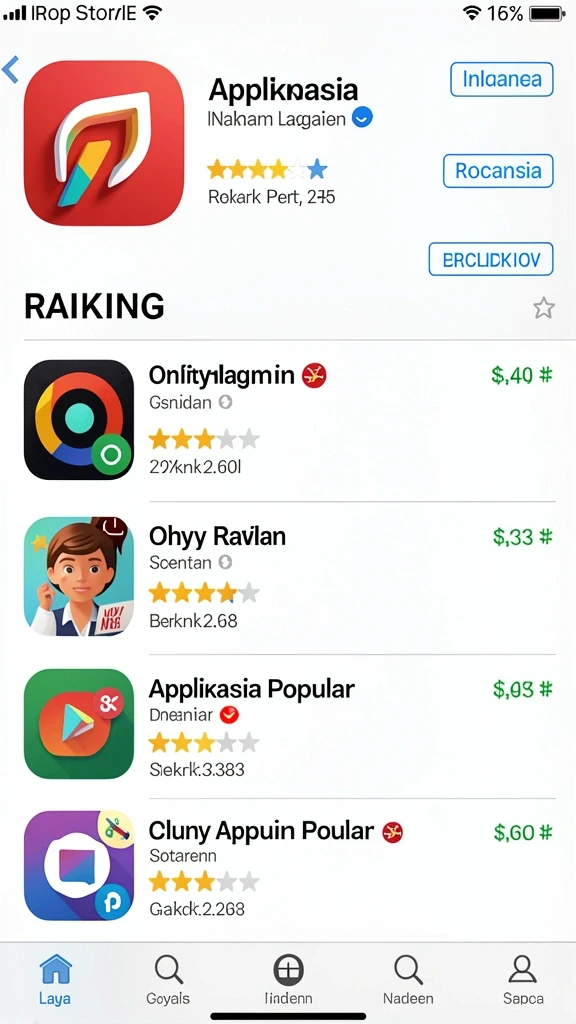
Task: Open the Cluny Appuin Poular listing
Action: tap(290, 866)
